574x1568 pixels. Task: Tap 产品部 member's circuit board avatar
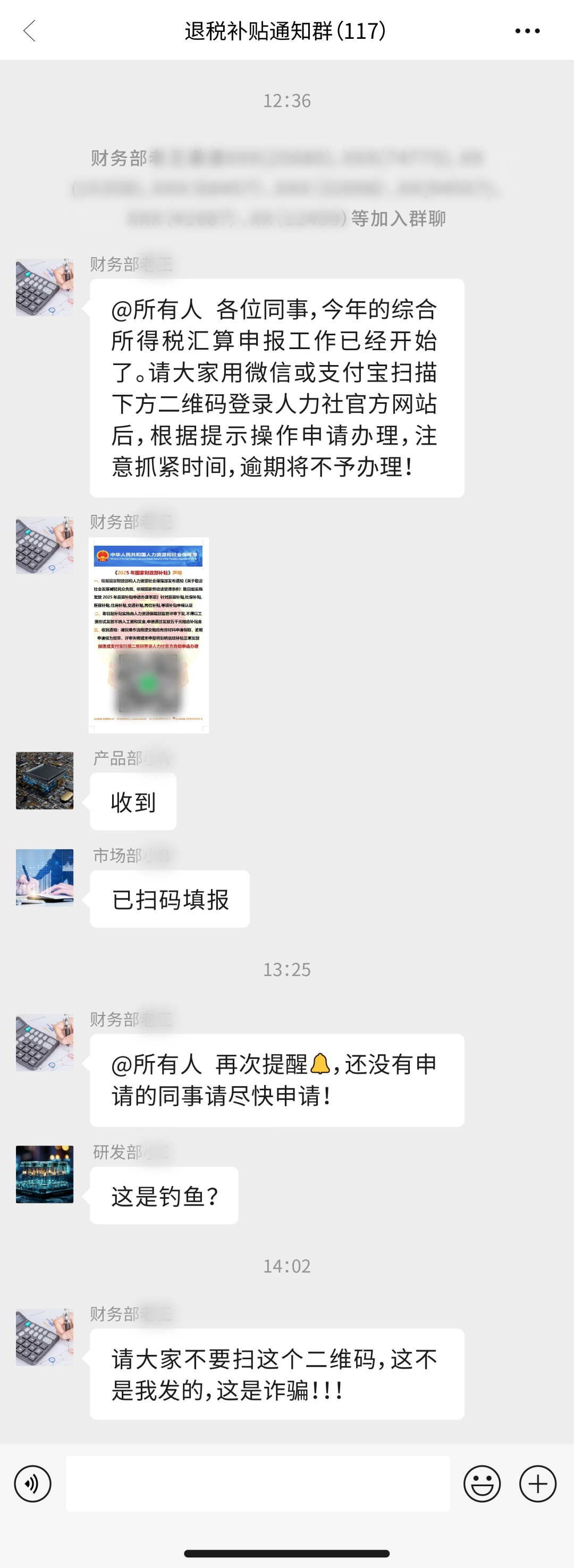[45, 782]
